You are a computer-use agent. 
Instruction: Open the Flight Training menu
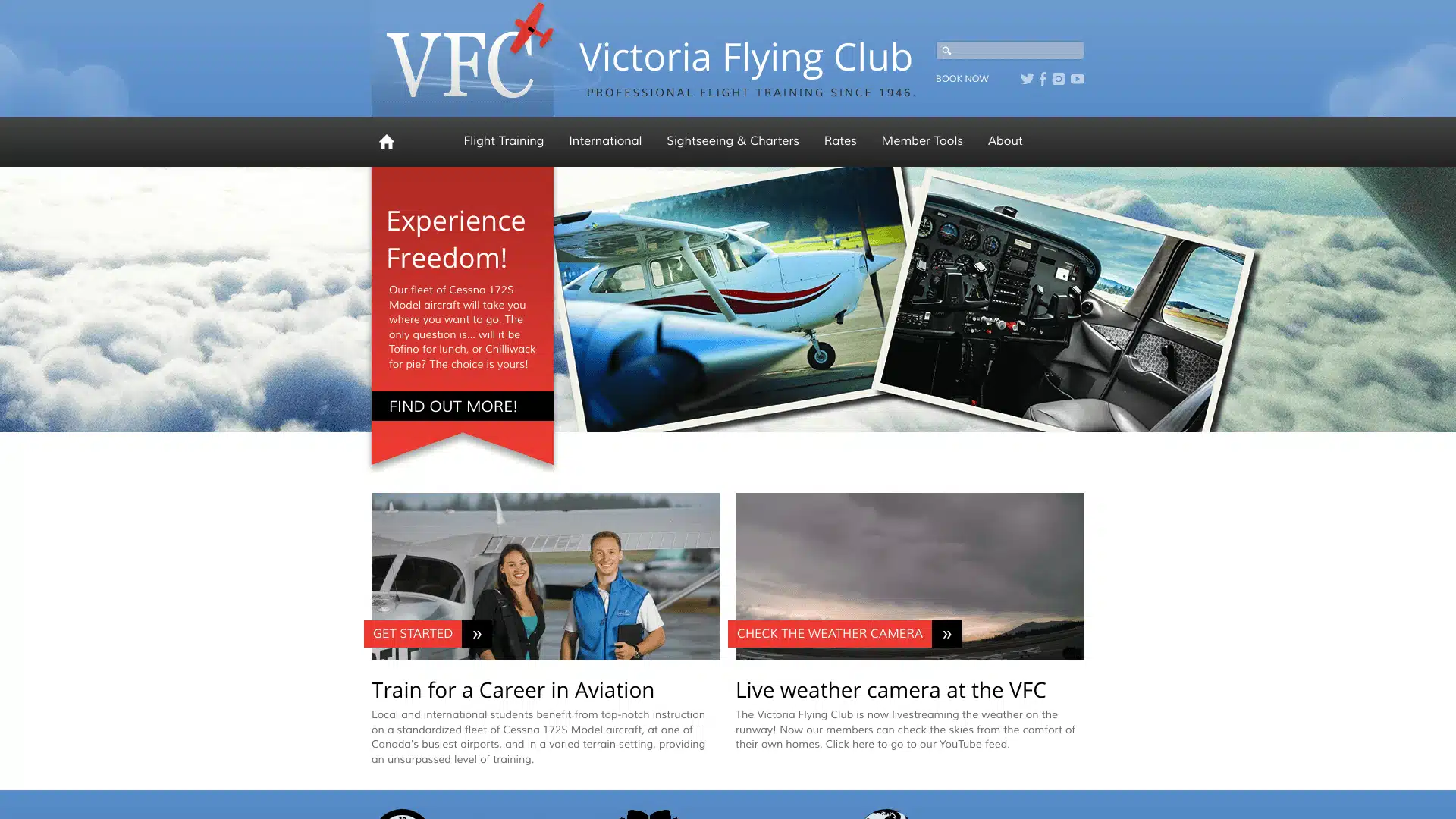pyautogui.click(x=504, y=141)
